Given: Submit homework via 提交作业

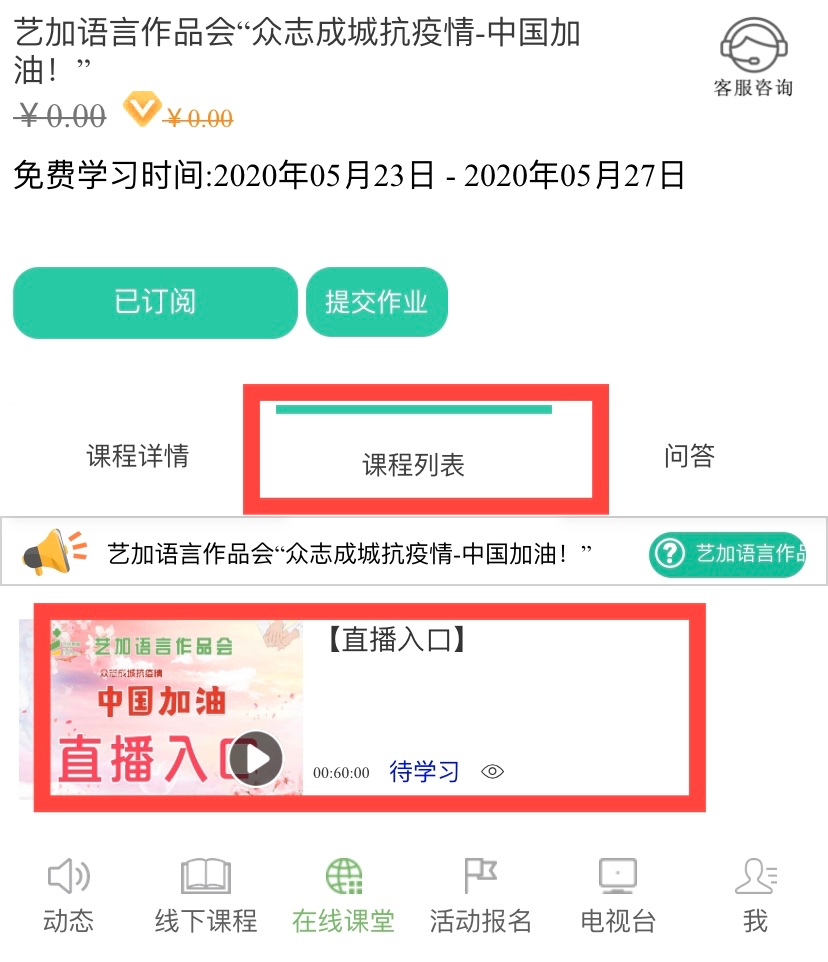Looking at the screenshot, I should tap(376, 302).
